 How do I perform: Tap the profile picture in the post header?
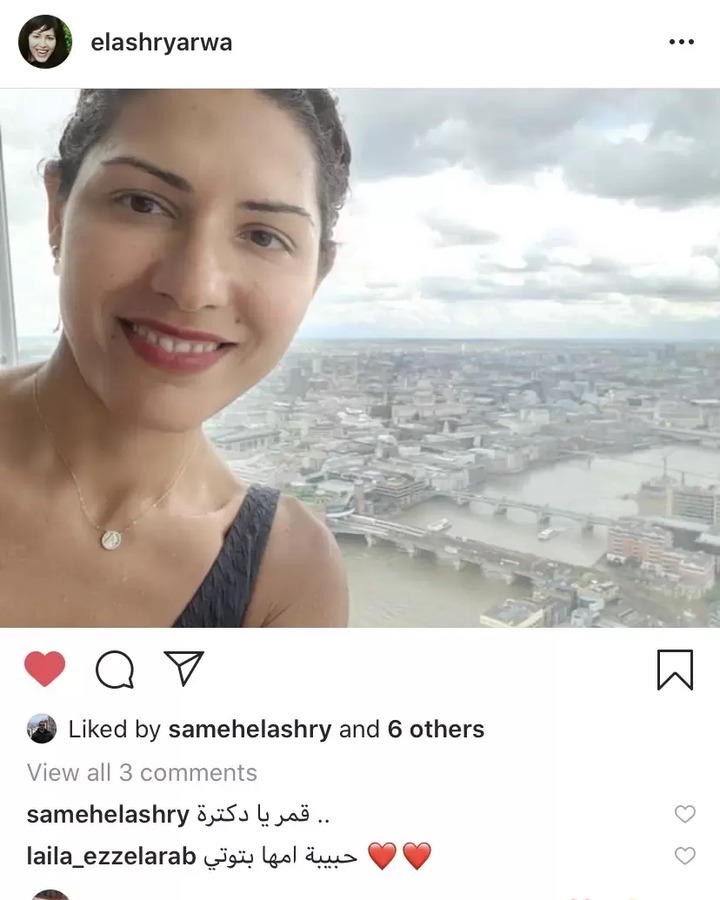(45, 42)
